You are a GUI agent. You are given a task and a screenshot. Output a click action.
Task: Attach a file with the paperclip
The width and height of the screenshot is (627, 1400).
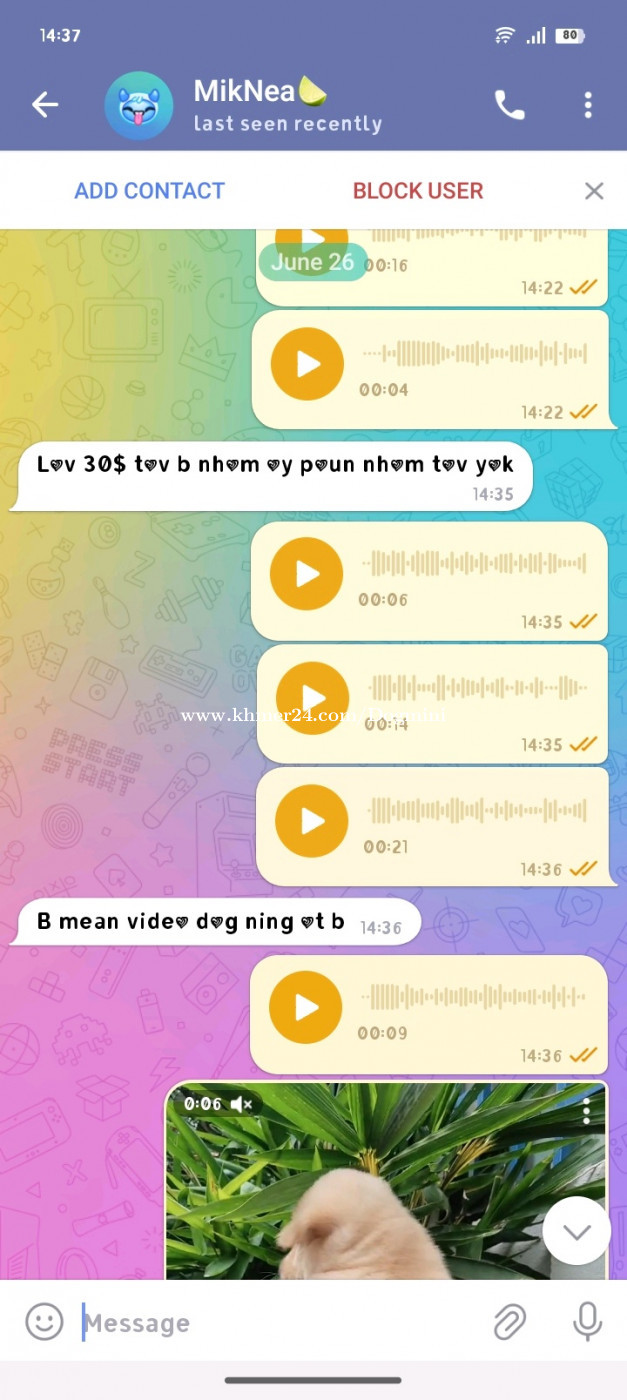click(510, 1322)
